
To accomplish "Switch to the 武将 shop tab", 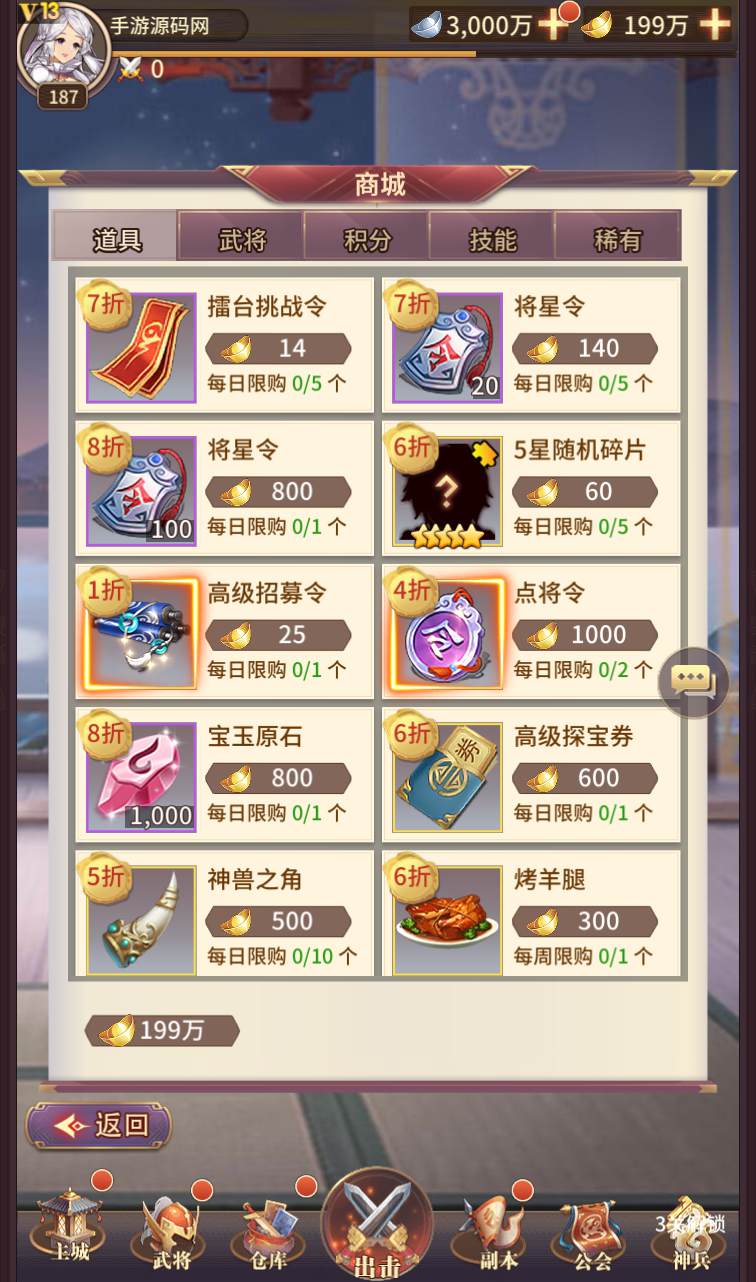I will 241,238.
